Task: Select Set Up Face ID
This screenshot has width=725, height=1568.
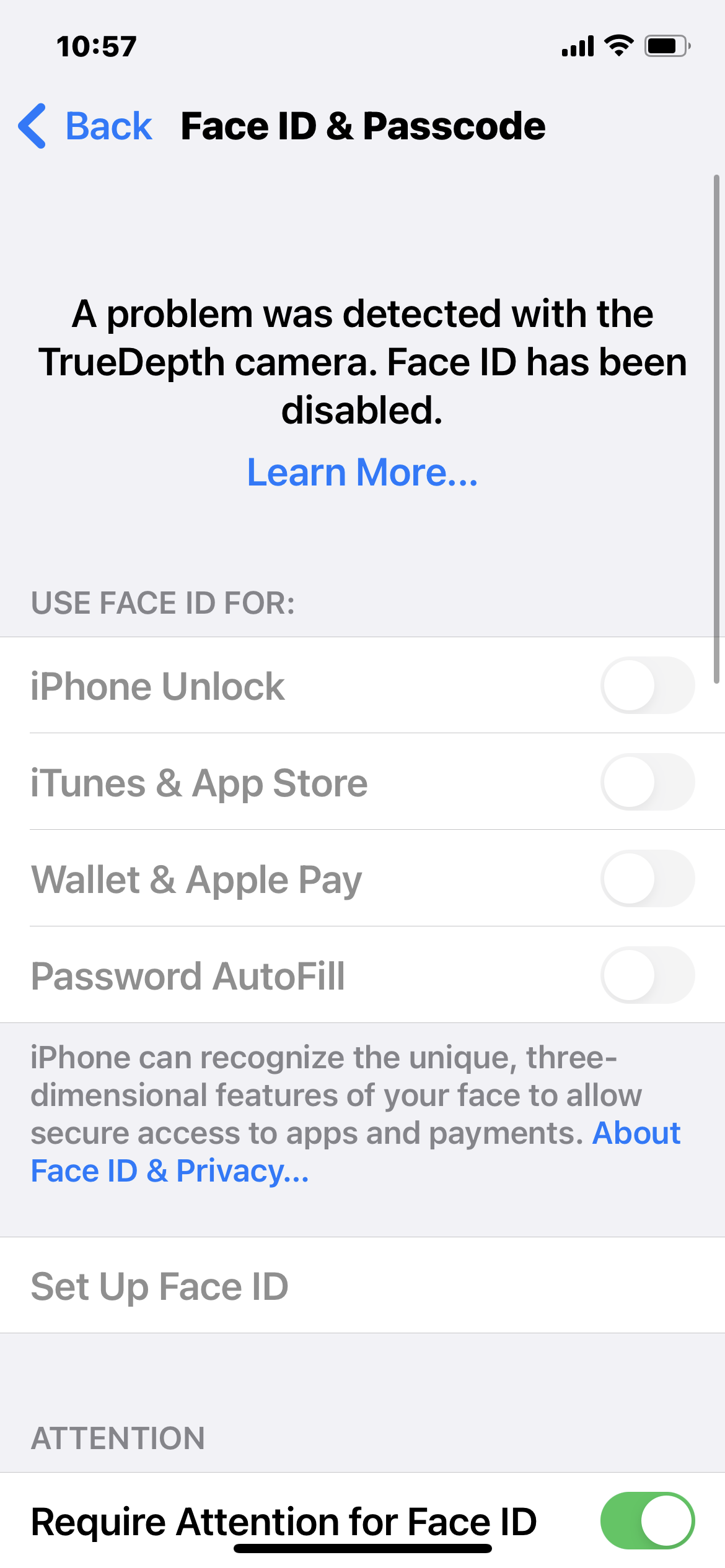Action: tap(362, 1285)
